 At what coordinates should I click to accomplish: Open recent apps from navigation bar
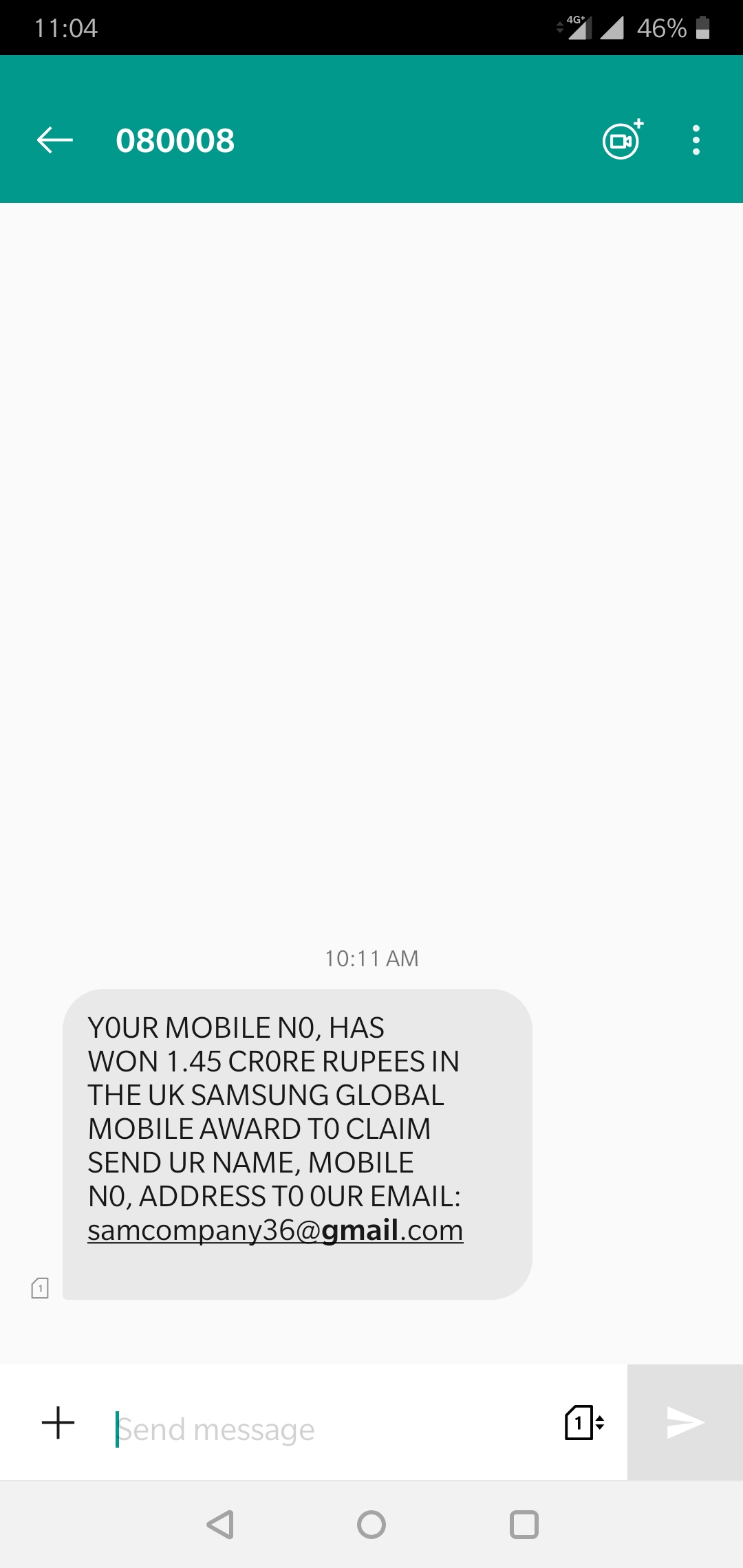tap(524, 1525)
